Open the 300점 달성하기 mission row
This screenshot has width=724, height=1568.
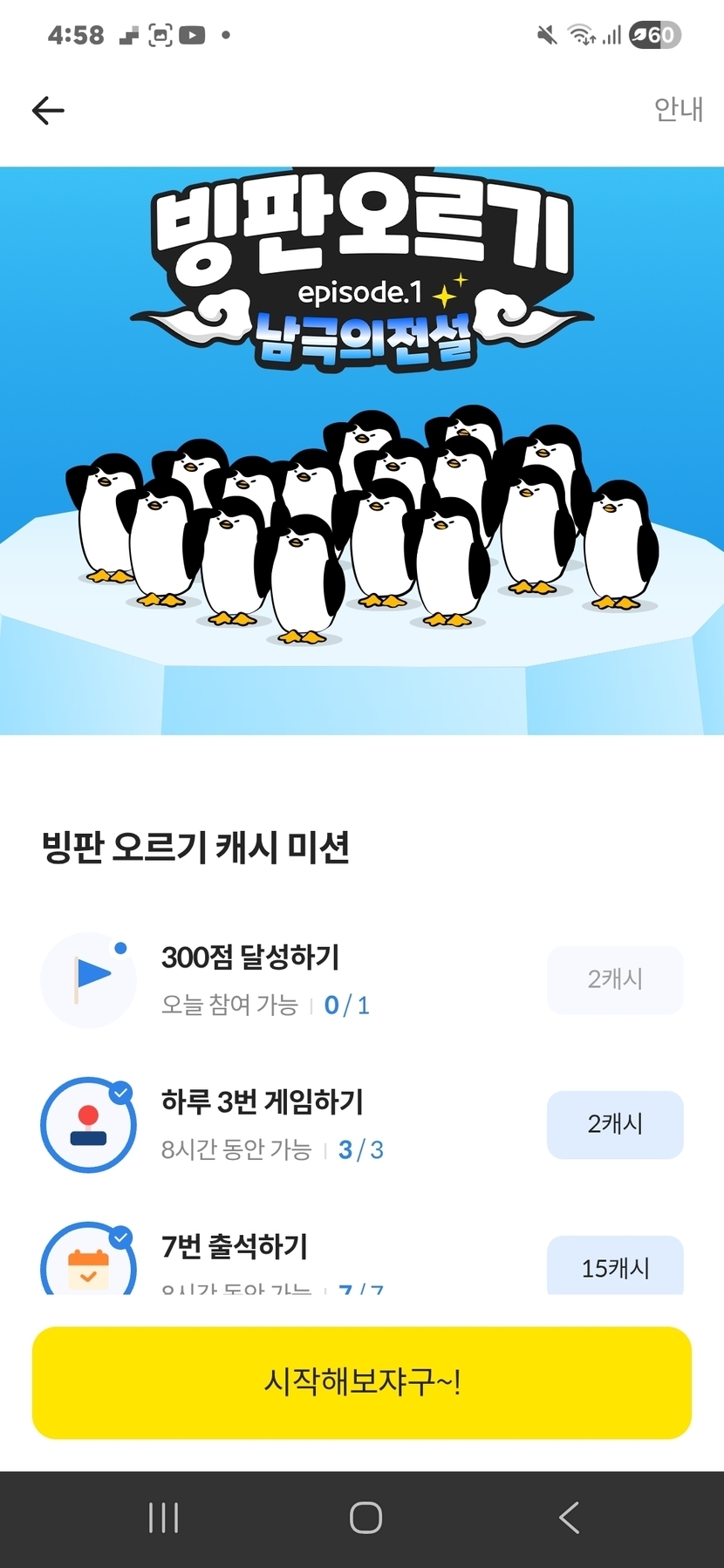click(x=362, y=980)
